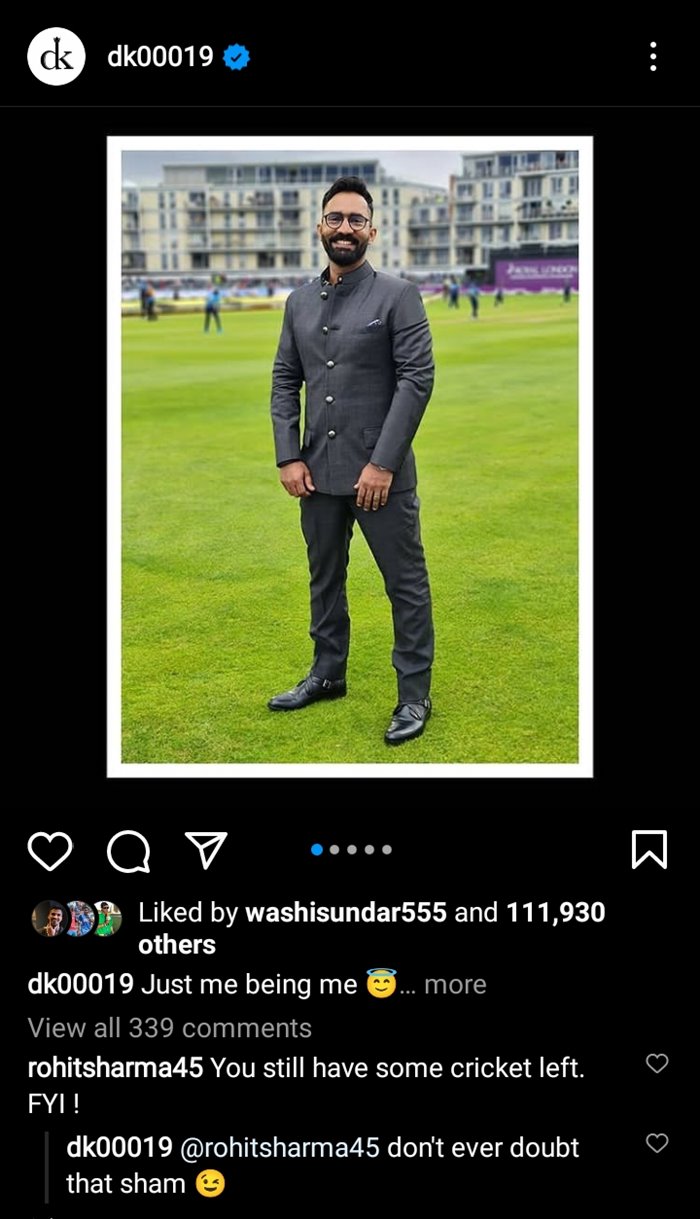
Task: Open comments with the speech bubble icon
Action: click(x=128, y=851)
